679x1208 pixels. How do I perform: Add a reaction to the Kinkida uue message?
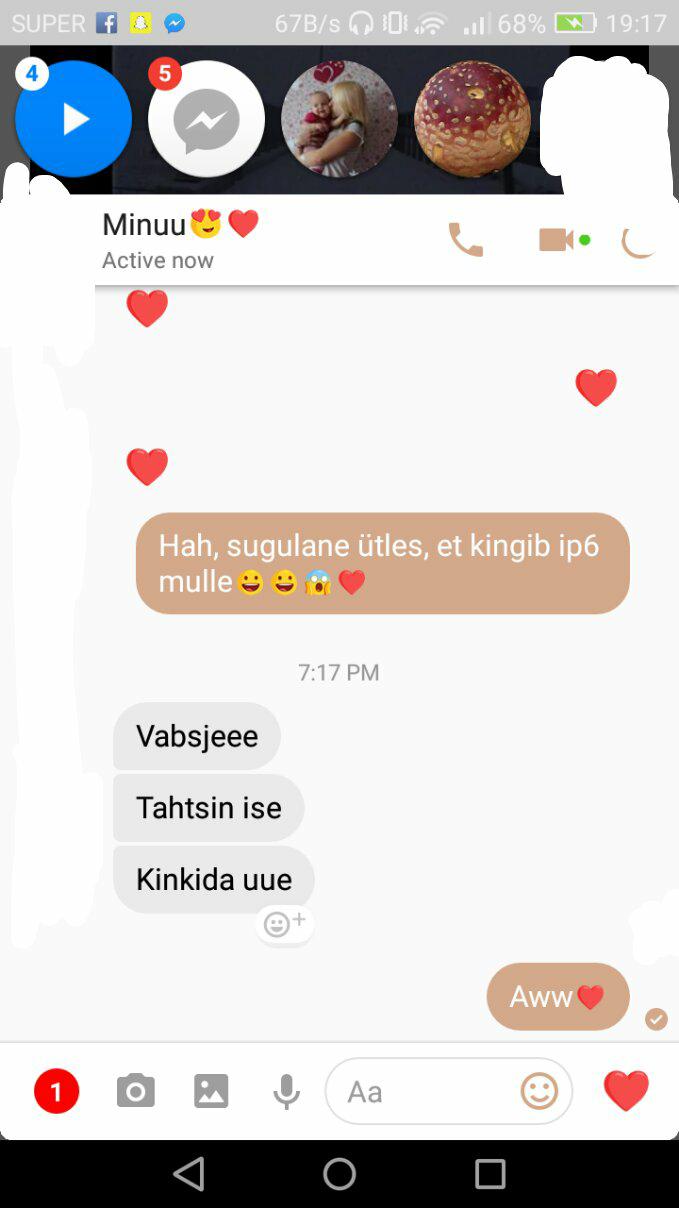(x=285, y=925)
